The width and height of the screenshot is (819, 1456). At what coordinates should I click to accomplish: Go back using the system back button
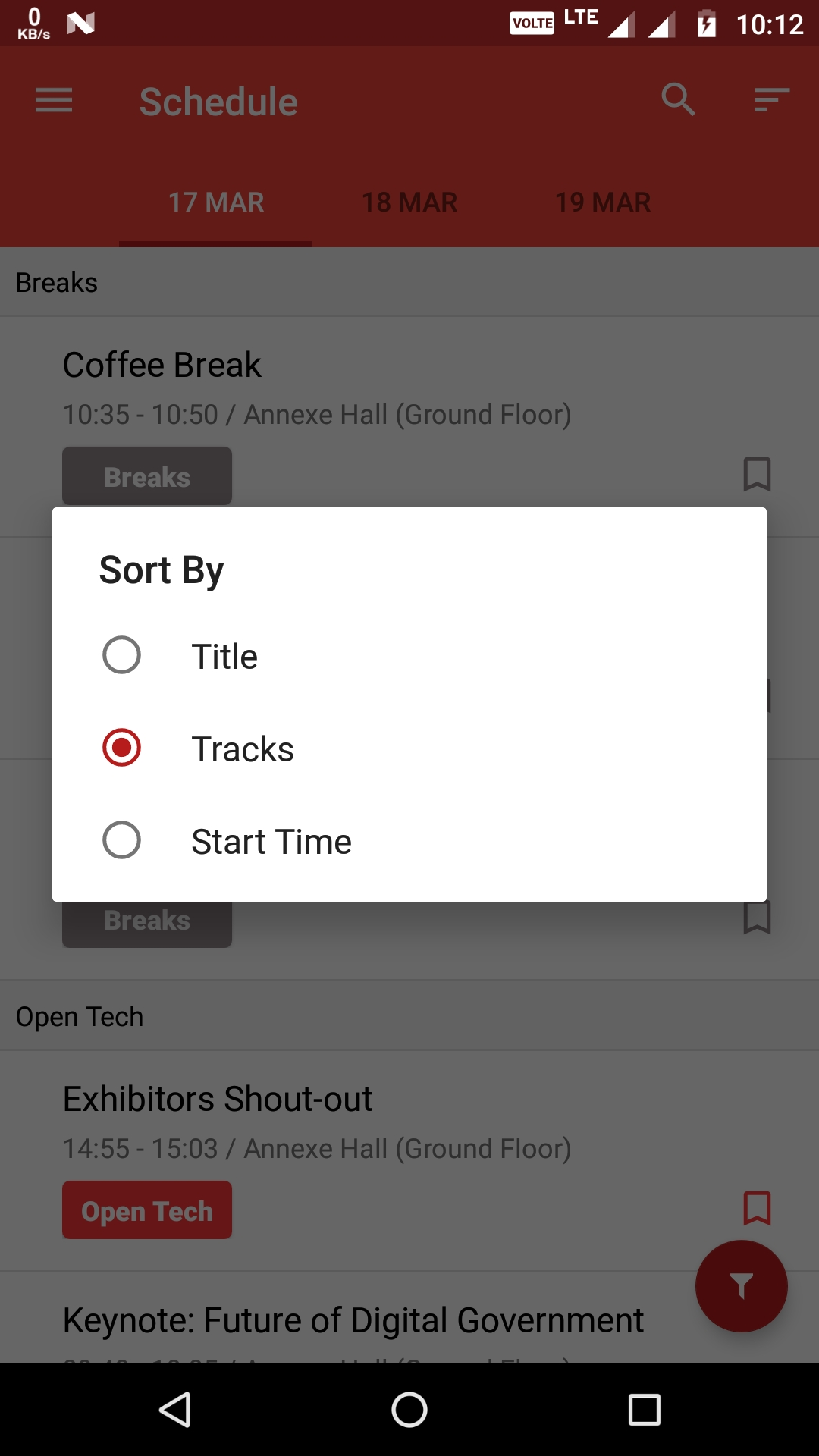click(x=175, y=1410)
